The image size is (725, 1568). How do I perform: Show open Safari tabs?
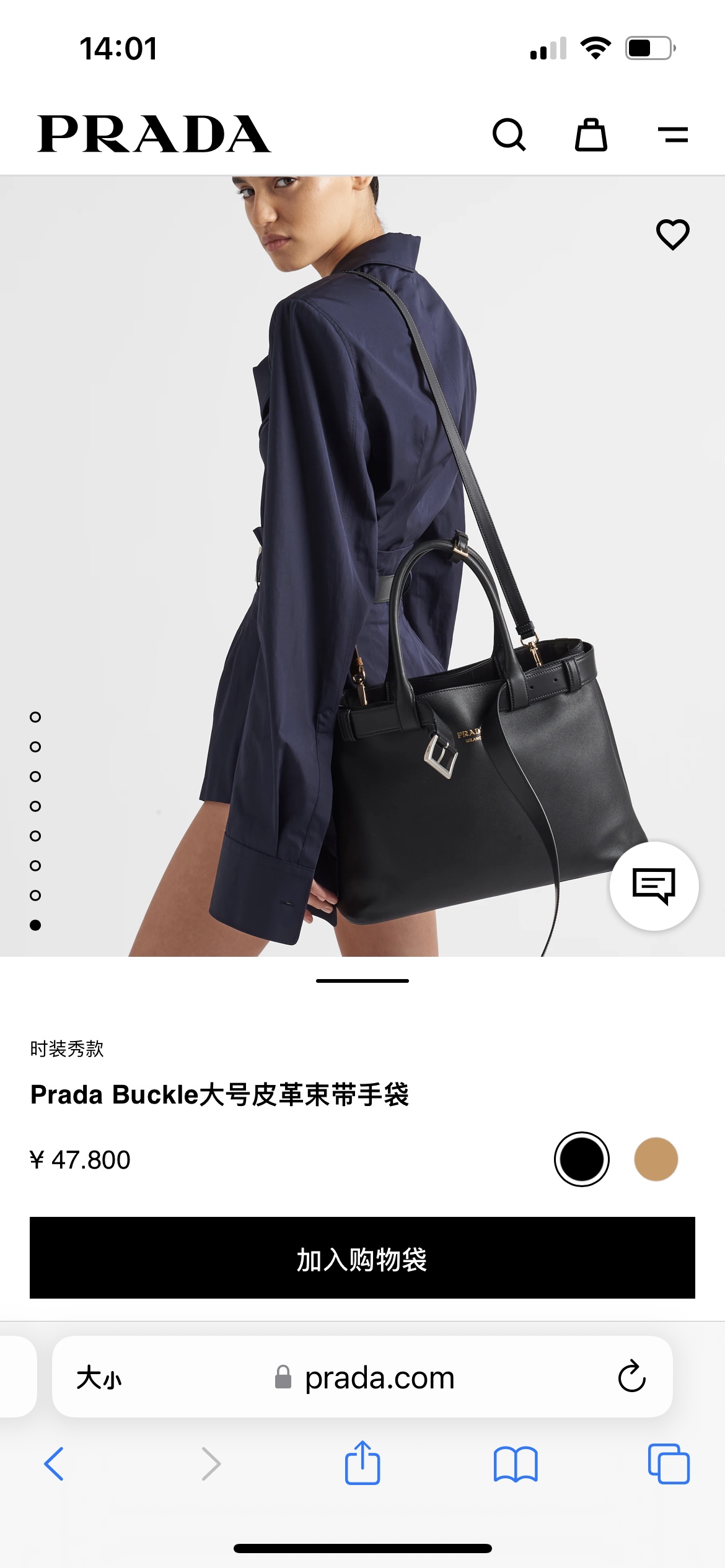point(669,1464)
